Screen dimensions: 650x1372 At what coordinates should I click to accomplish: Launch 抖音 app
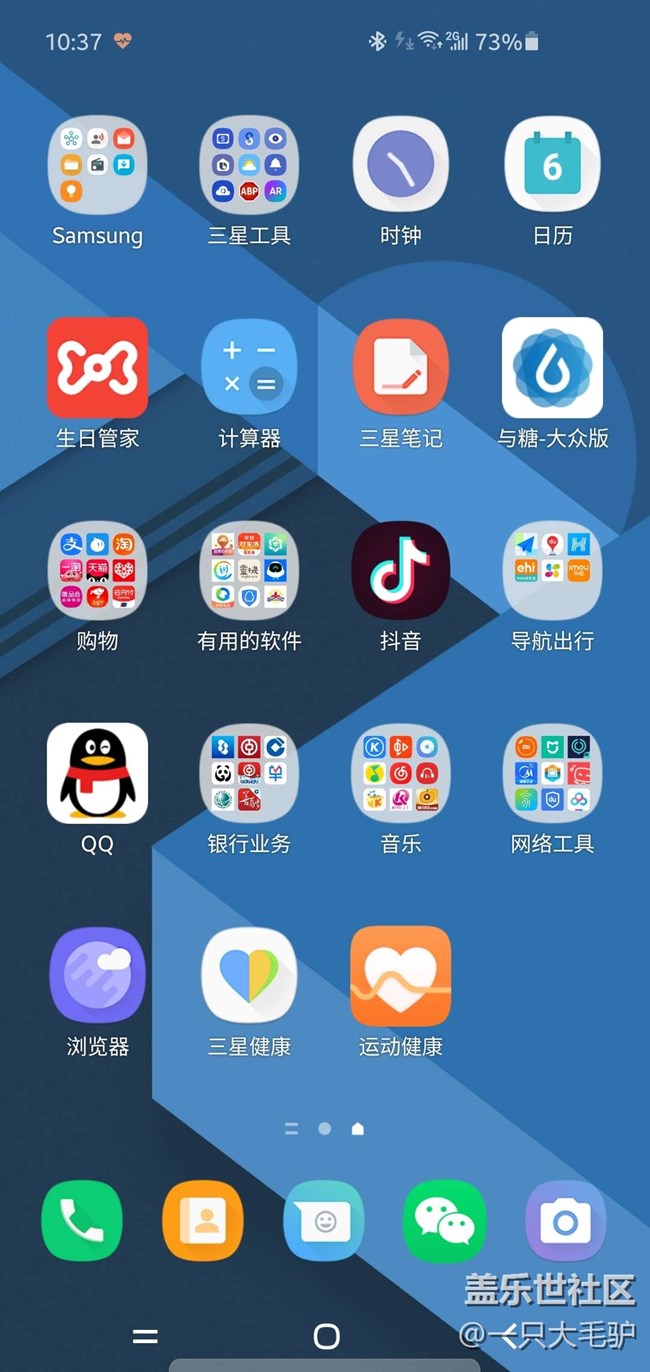click(x=401, y=571)
